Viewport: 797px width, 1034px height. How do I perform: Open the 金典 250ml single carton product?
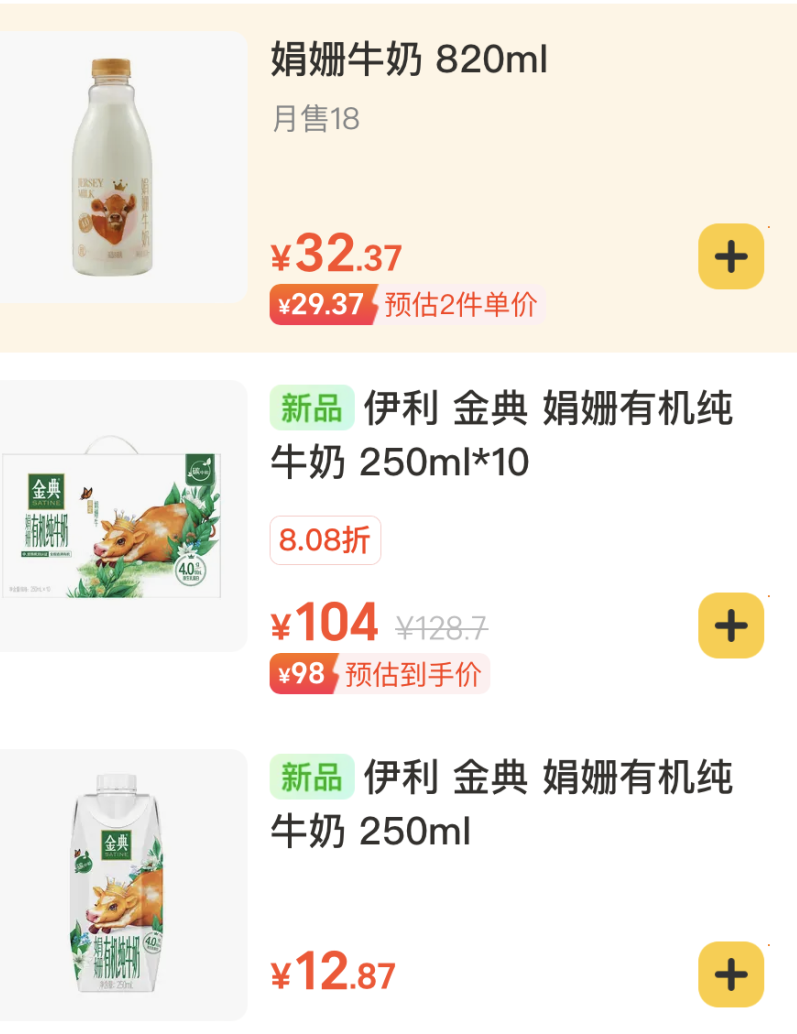click(122, 885)
